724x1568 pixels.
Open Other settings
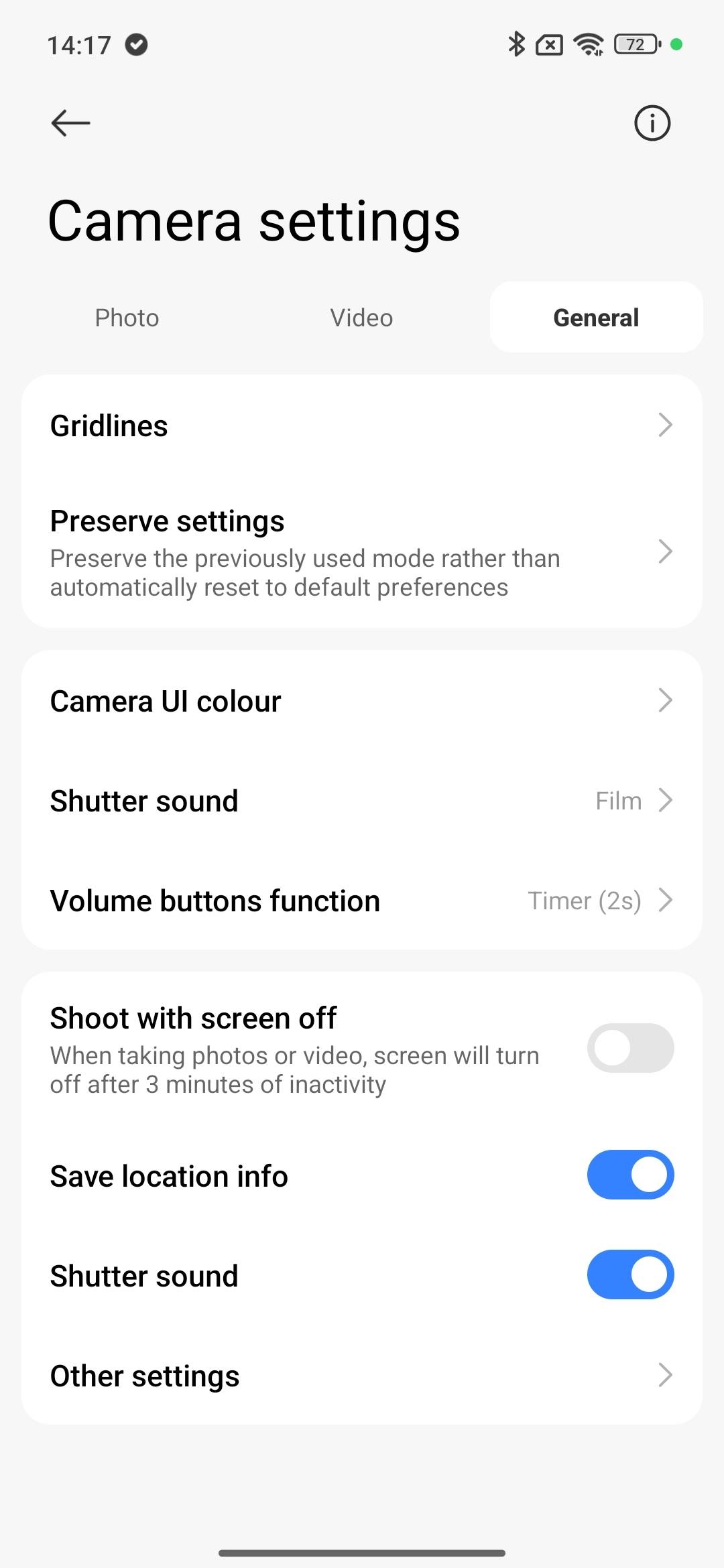point(362,1375)
